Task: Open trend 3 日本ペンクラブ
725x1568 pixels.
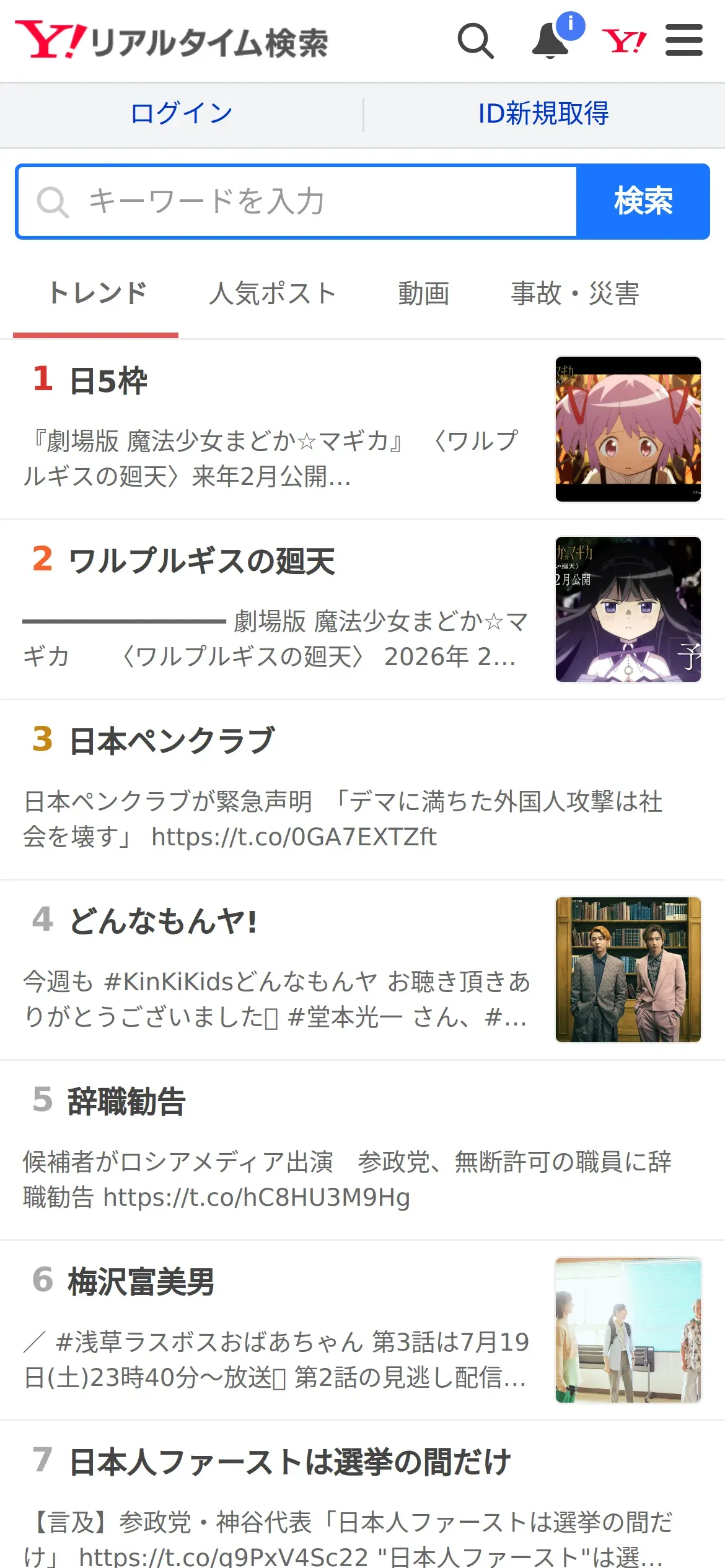Action: [x=362, y=790]
